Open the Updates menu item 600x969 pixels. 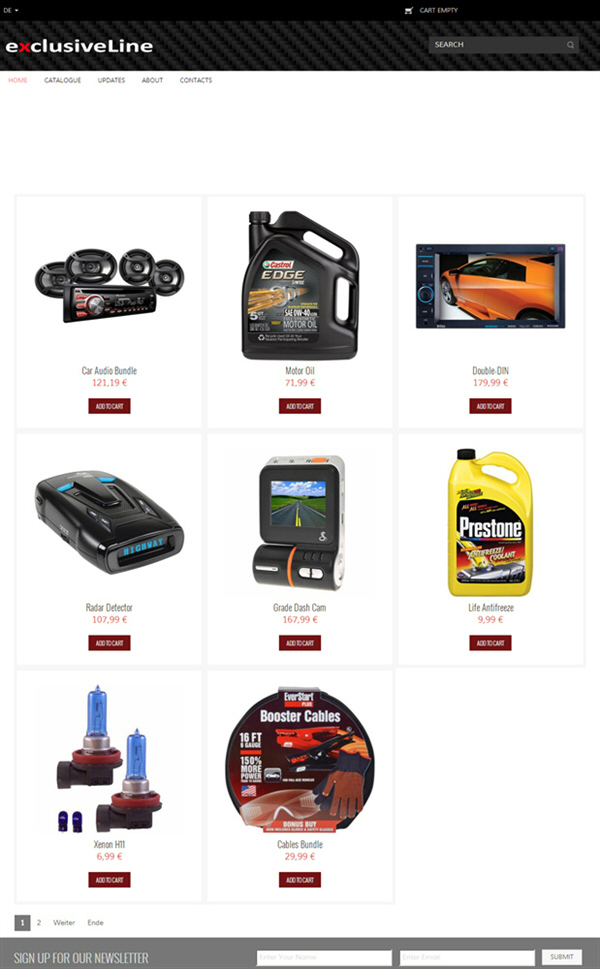[111, 80]
